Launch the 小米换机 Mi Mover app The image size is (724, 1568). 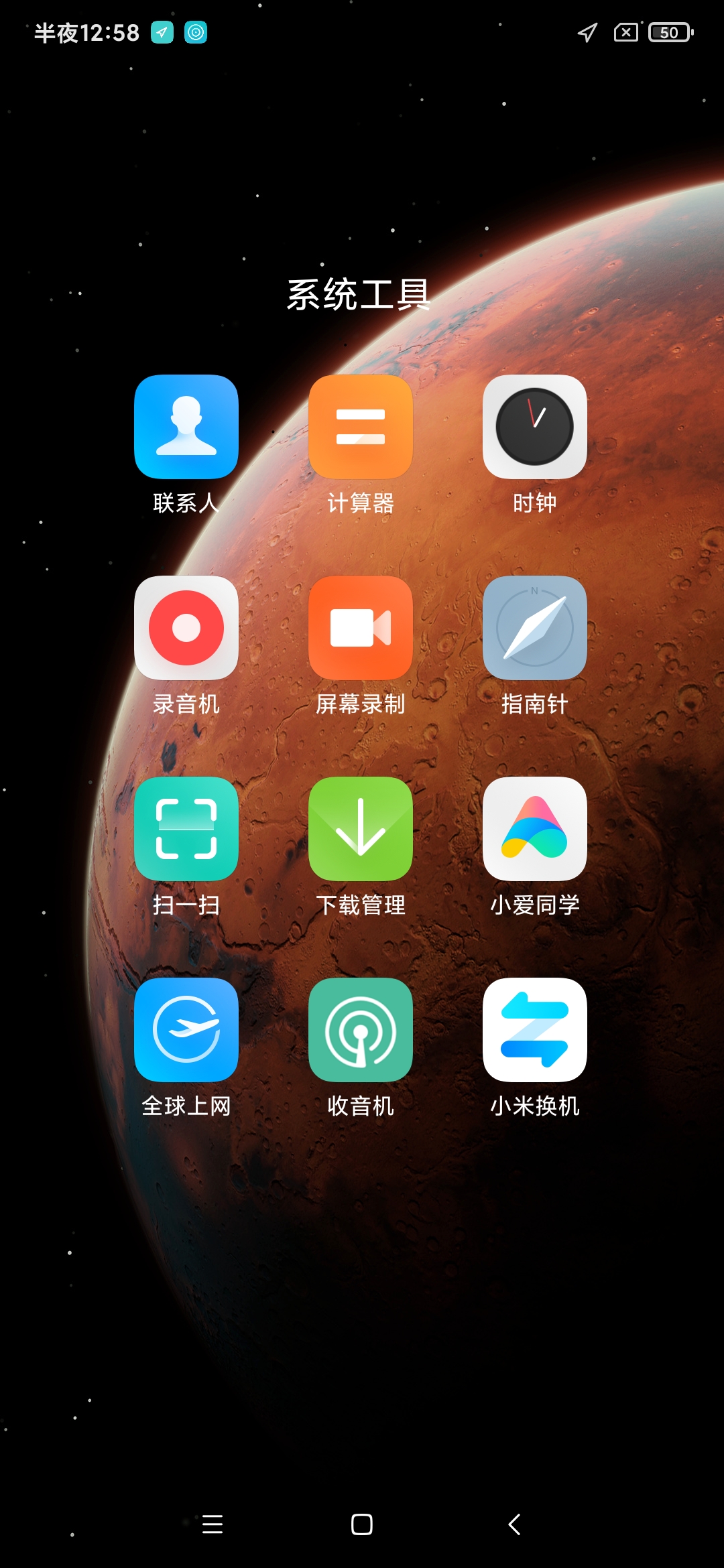535,1030
